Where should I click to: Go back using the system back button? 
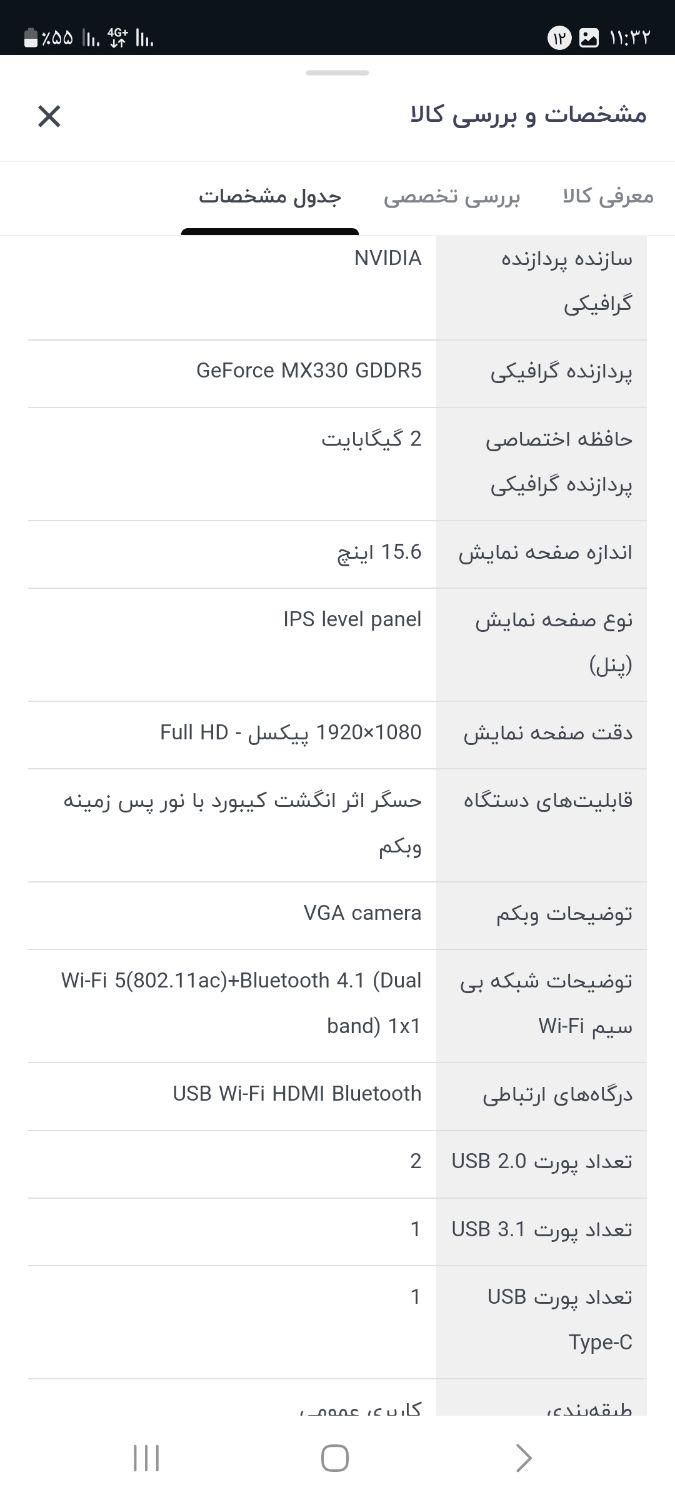523,1458
